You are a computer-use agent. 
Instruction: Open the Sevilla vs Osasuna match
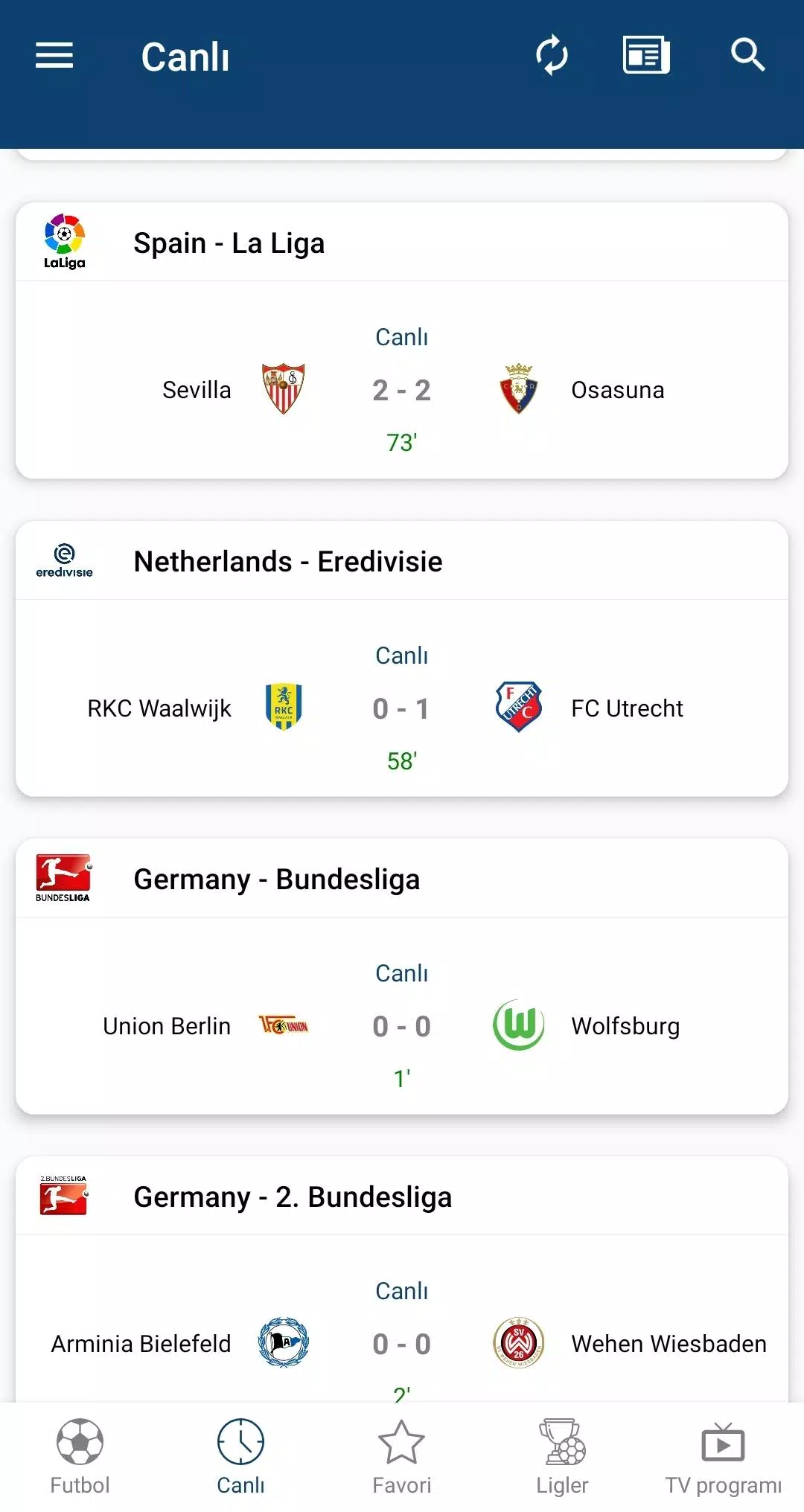pyautogui.click(x=402, y=390)
